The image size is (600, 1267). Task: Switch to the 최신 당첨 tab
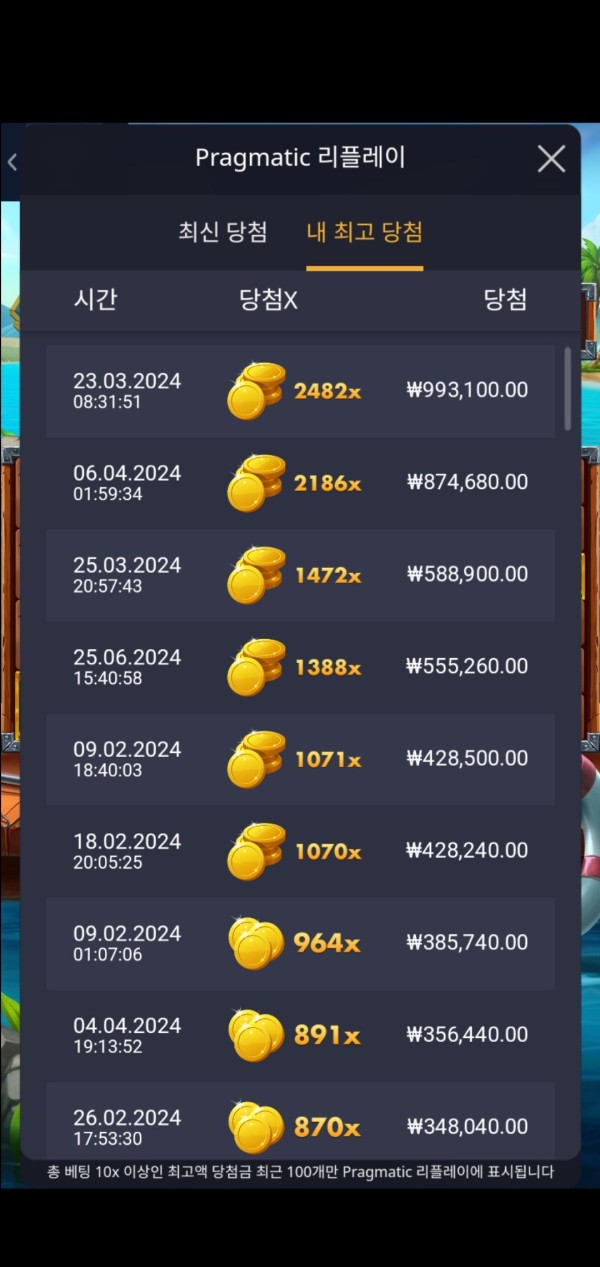click(x=222, y=232)
